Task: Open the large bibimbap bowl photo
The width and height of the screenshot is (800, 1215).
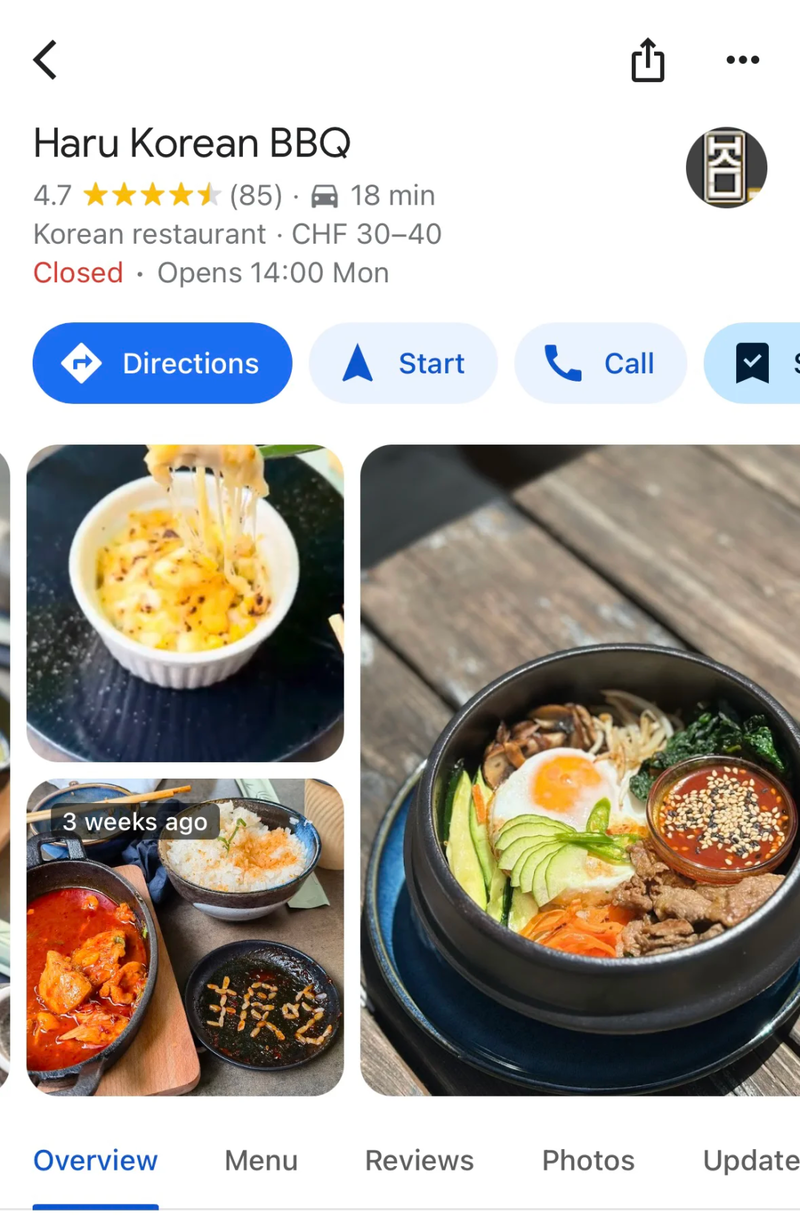Action: tap(580, 770)
